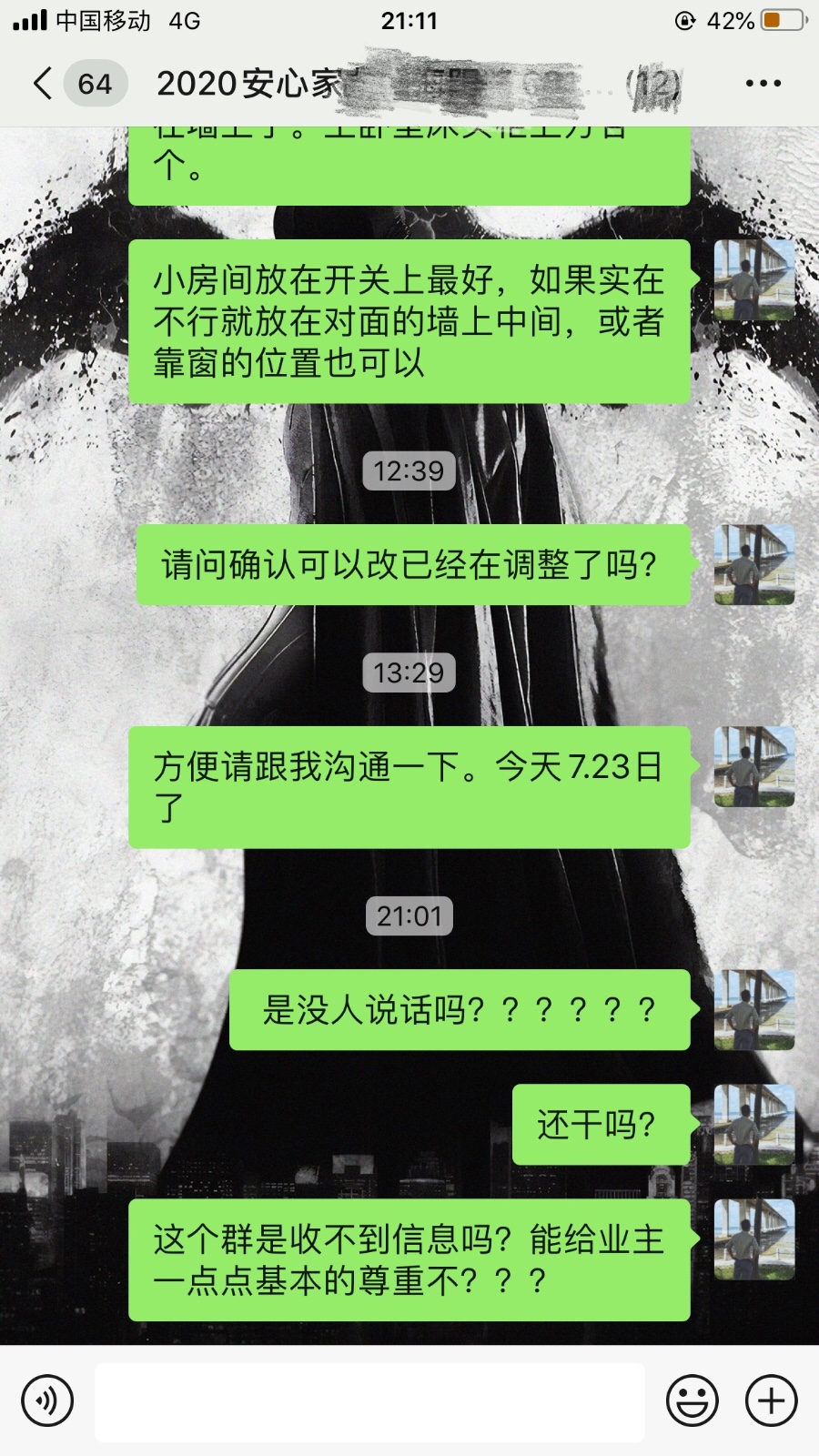The image size is (819, 1456).
Task: Go back to the chat list
Action: (43, 84)
